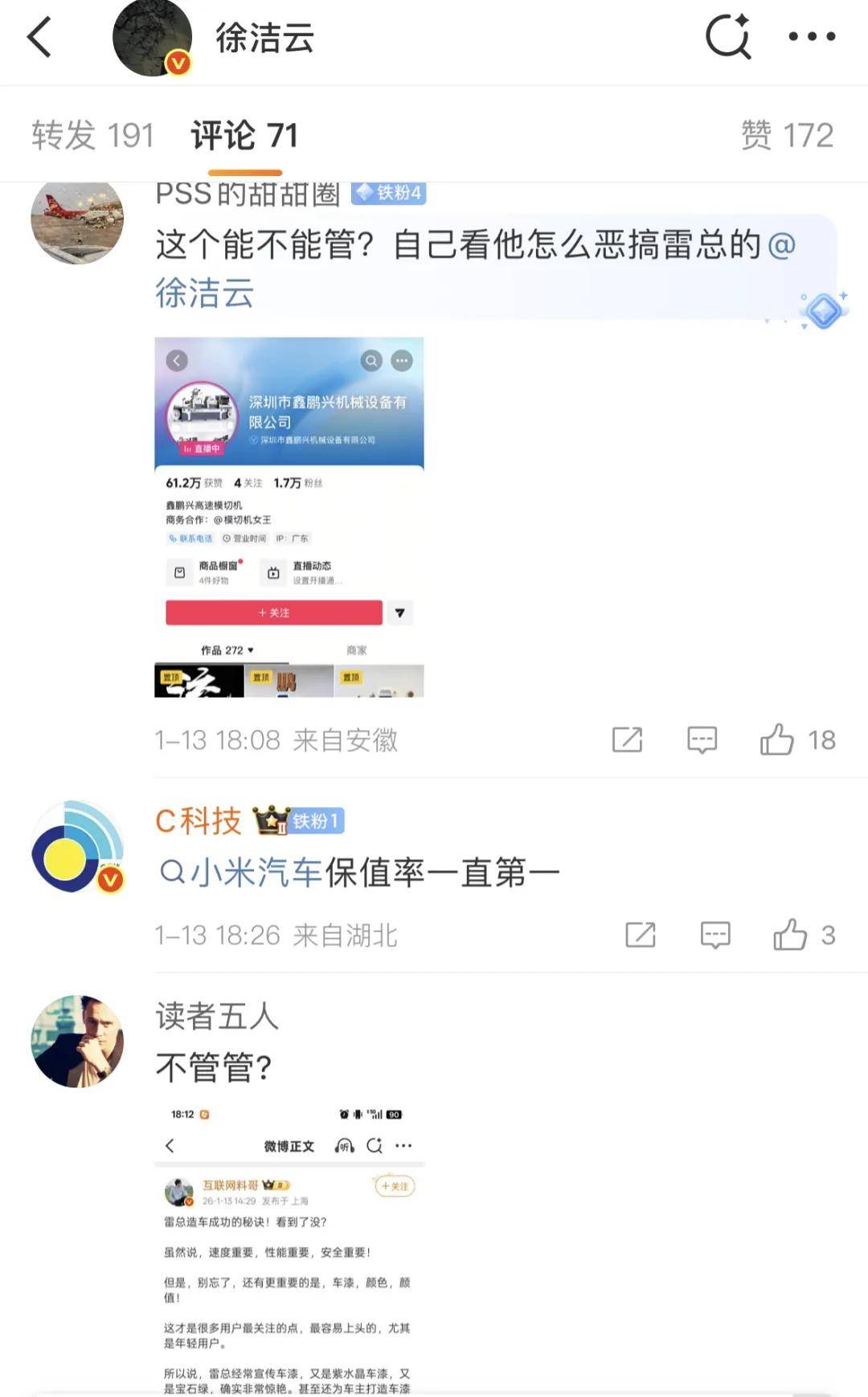
Task: Tap the share icon under C科技's comment
Action: 639,934
